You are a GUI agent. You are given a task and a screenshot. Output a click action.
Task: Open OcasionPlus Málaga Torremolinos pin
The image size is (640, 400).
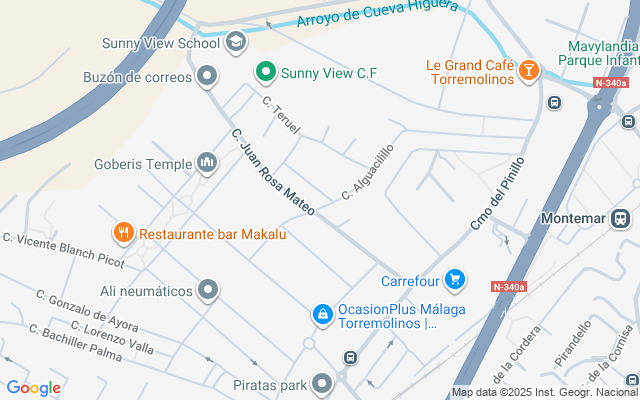point(322,316)
